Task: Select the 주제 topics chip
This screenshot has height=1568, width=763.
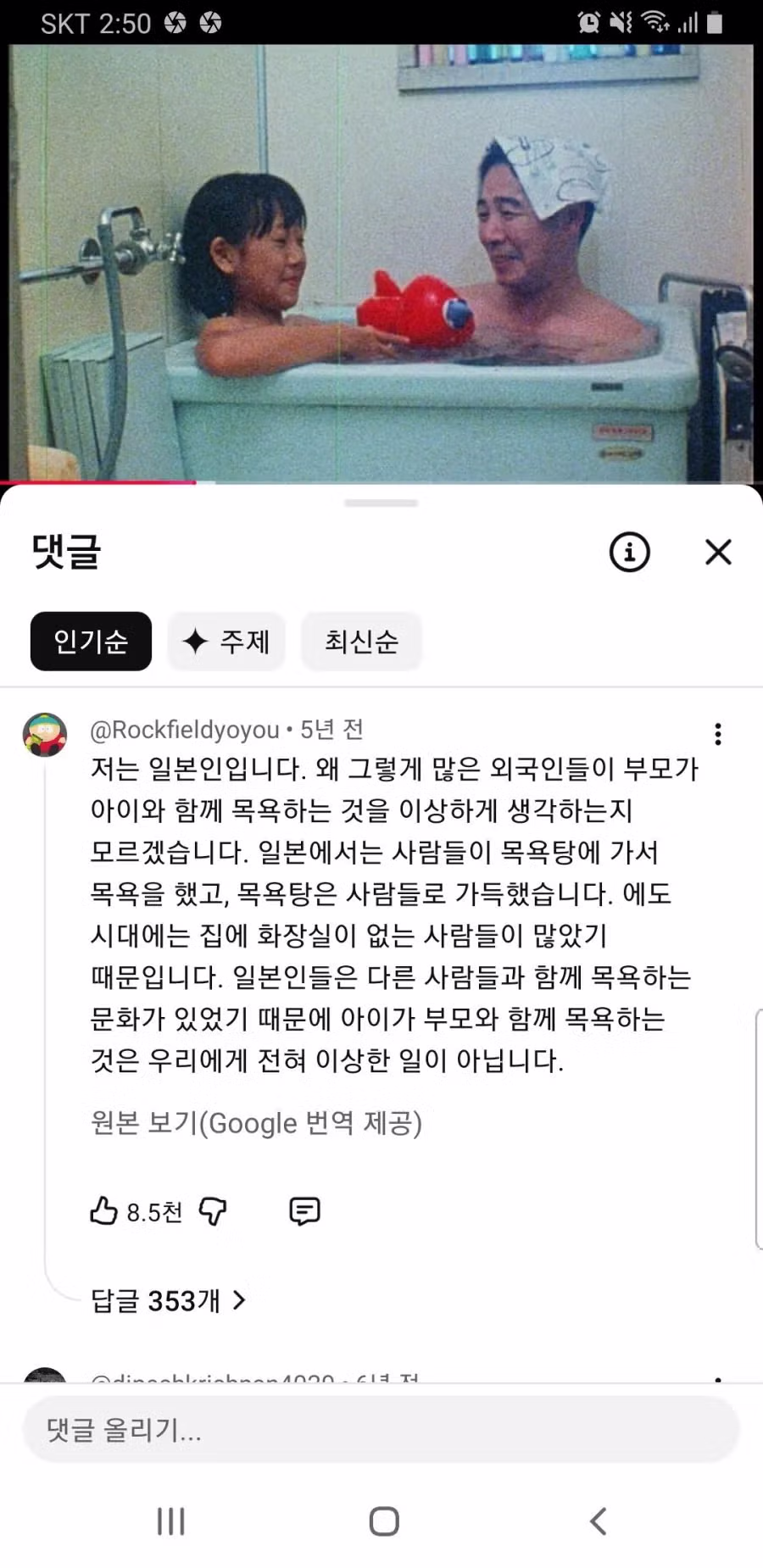Action: 226,641
